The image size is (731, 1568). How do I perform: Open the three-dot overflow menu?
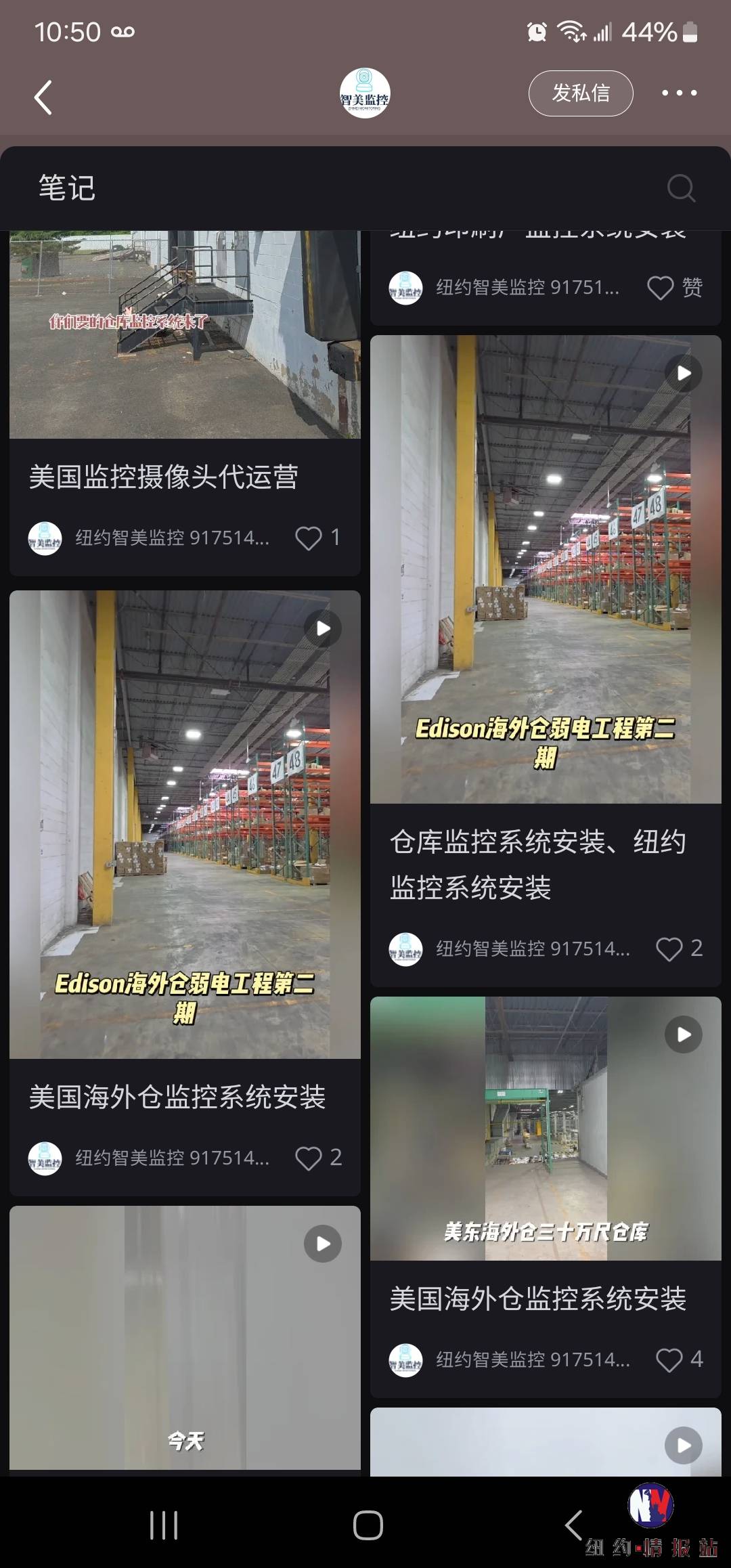pos(679,93)
